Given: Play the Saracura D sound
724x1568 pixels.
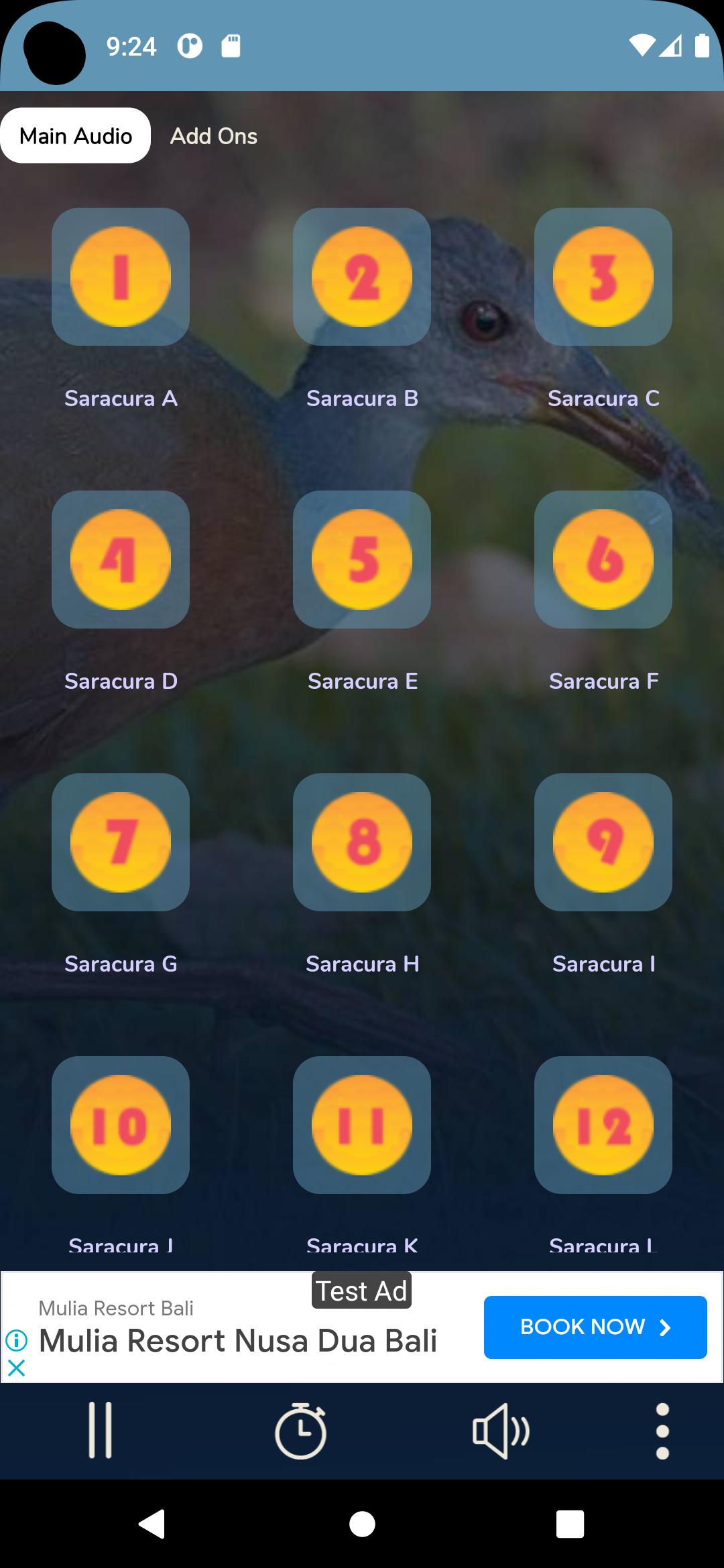Looking at the screenshot, I should tap(121, 560).
